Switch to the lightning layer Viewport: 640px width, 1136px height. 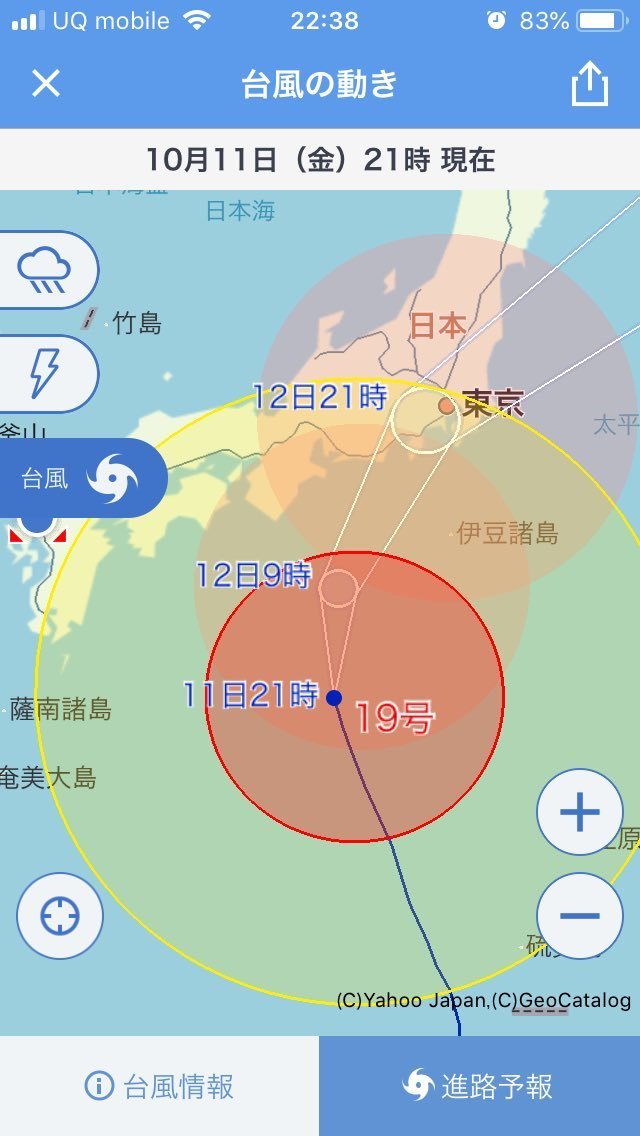click(45, 373)
